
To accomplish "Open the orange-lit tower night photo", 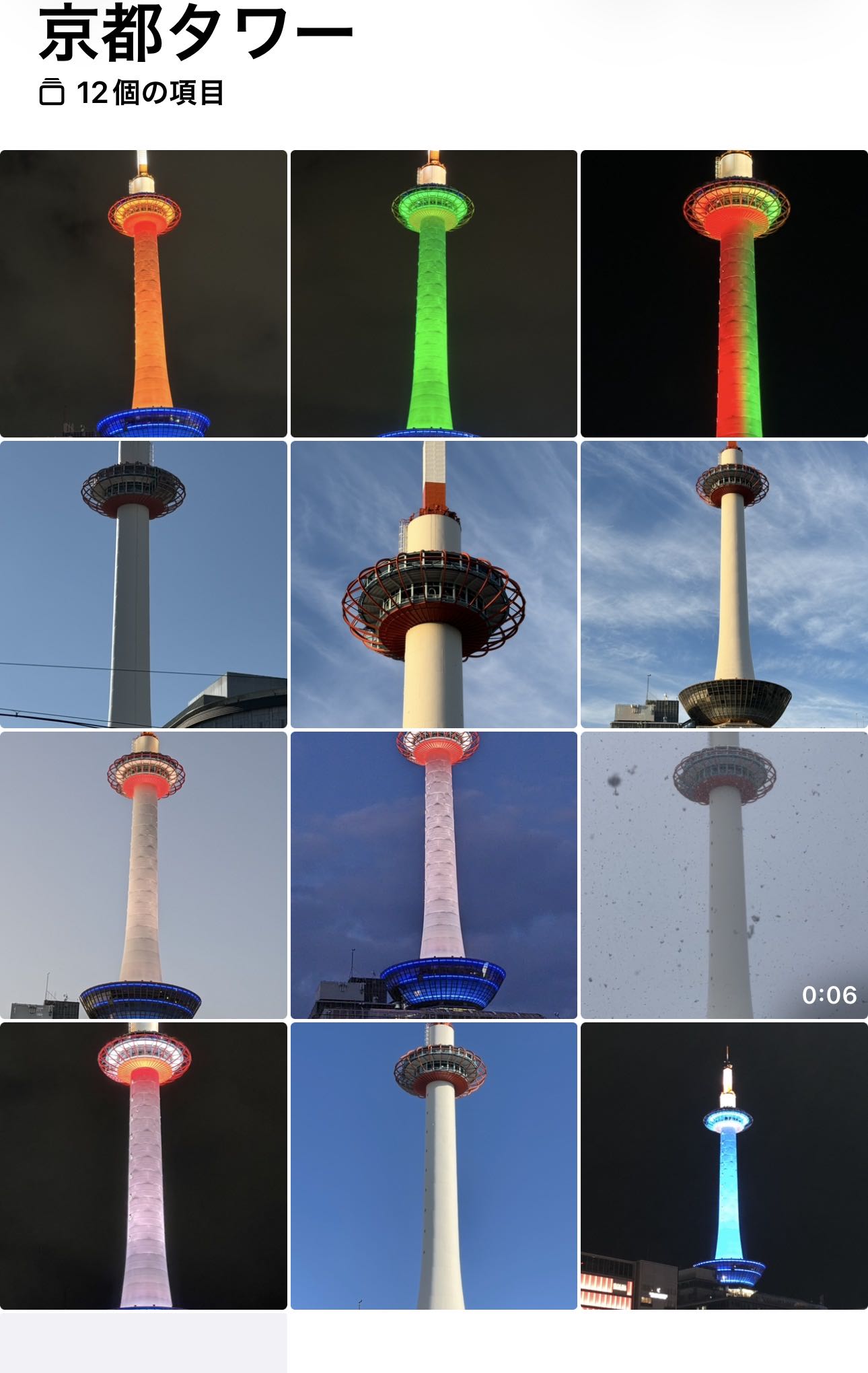I will point(143,293).
